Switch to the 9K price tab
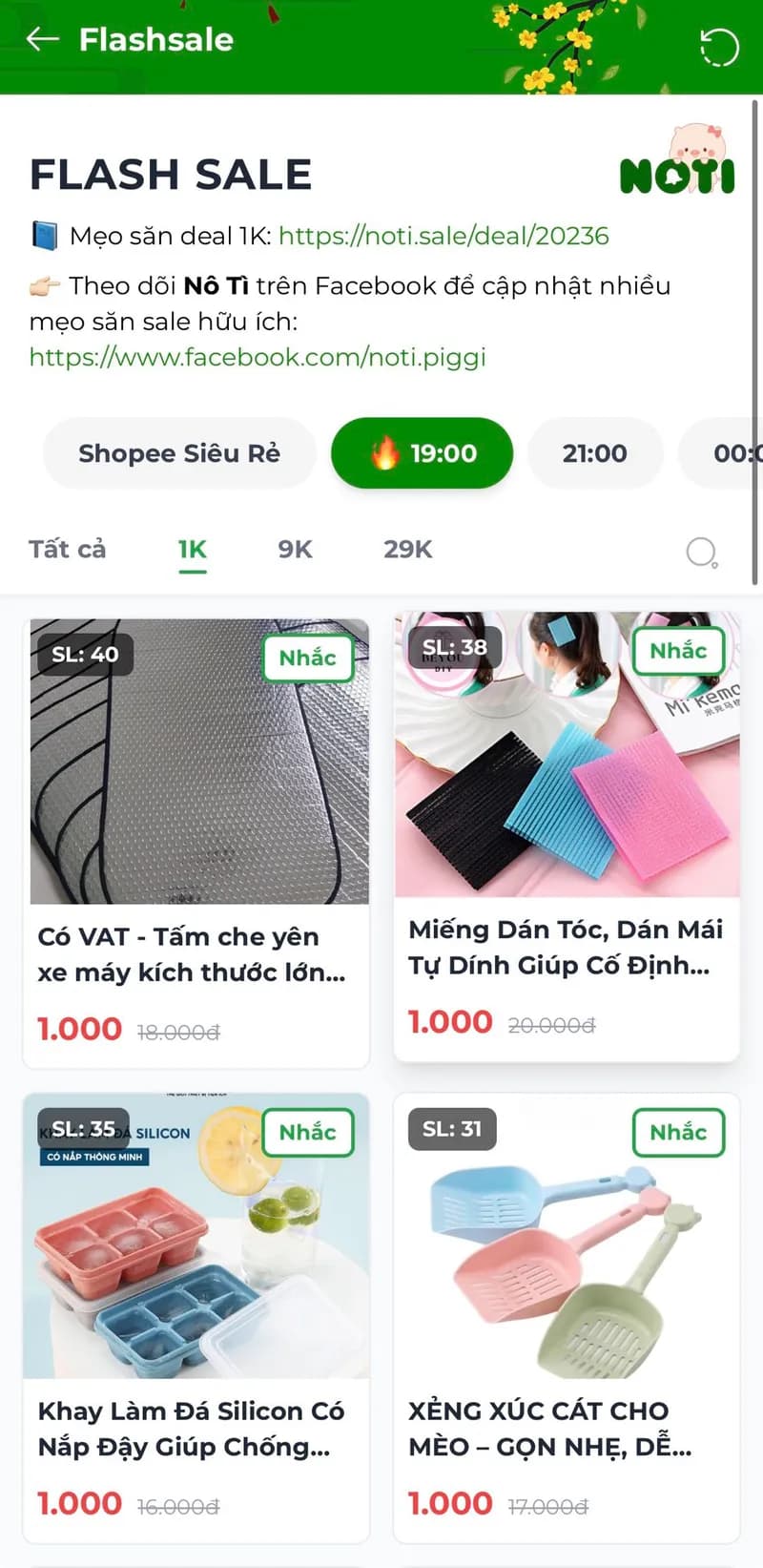 [x=294, y=549]
